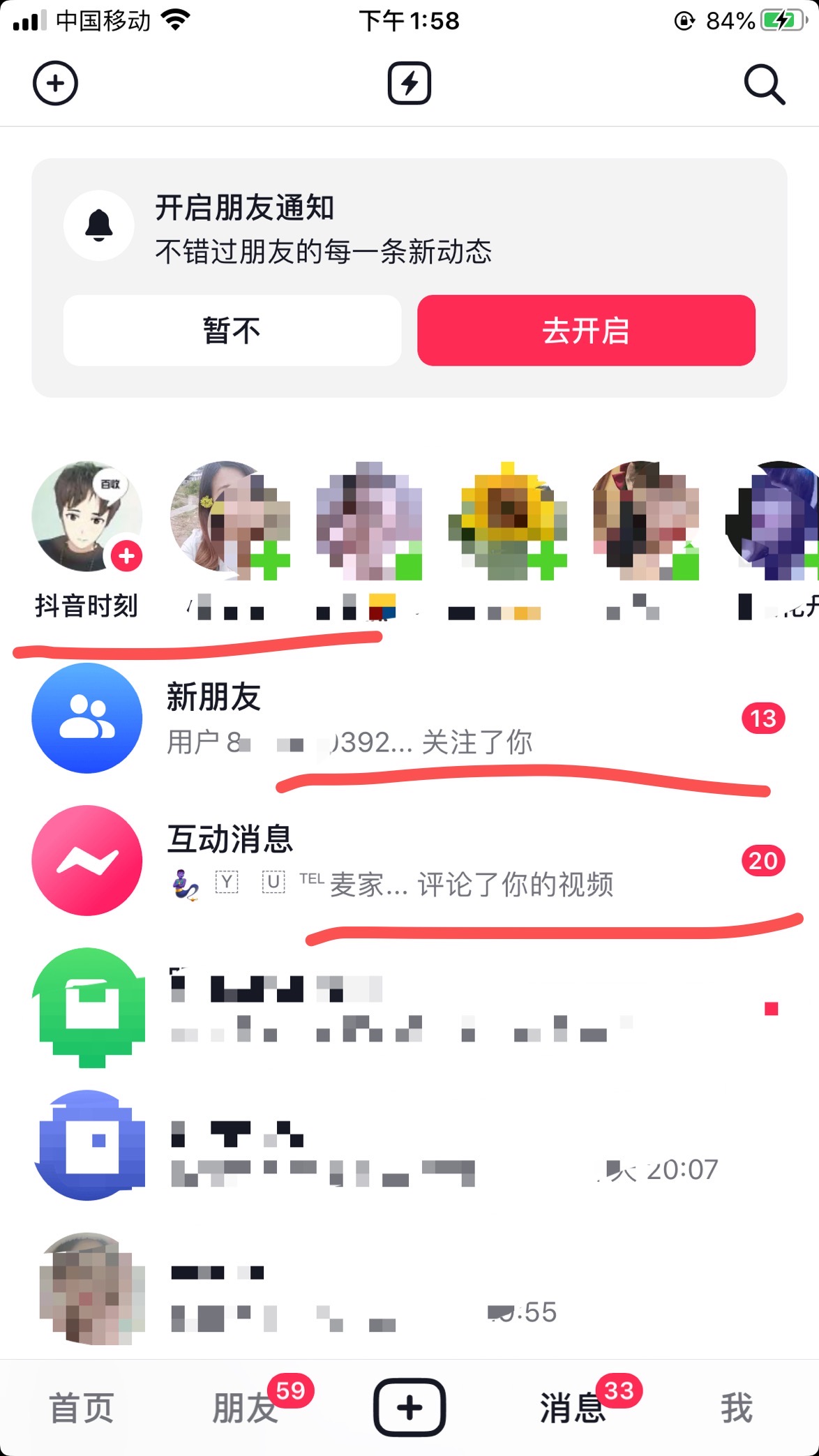819x1456 pixels.
Task: Tap the add-friend plus icon
Action: tap(55, 84)
